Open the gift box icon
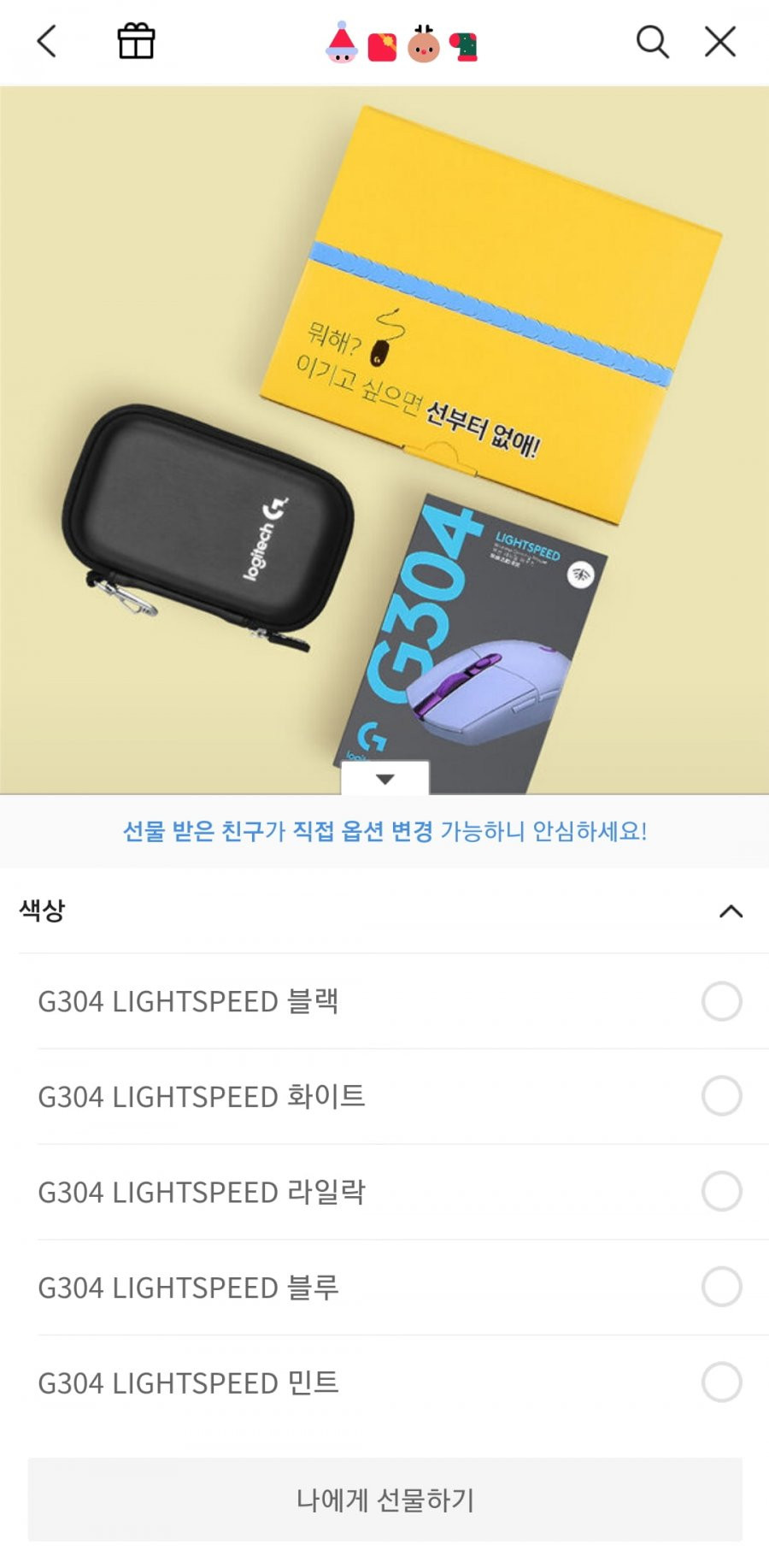 (x=136, y=40)
